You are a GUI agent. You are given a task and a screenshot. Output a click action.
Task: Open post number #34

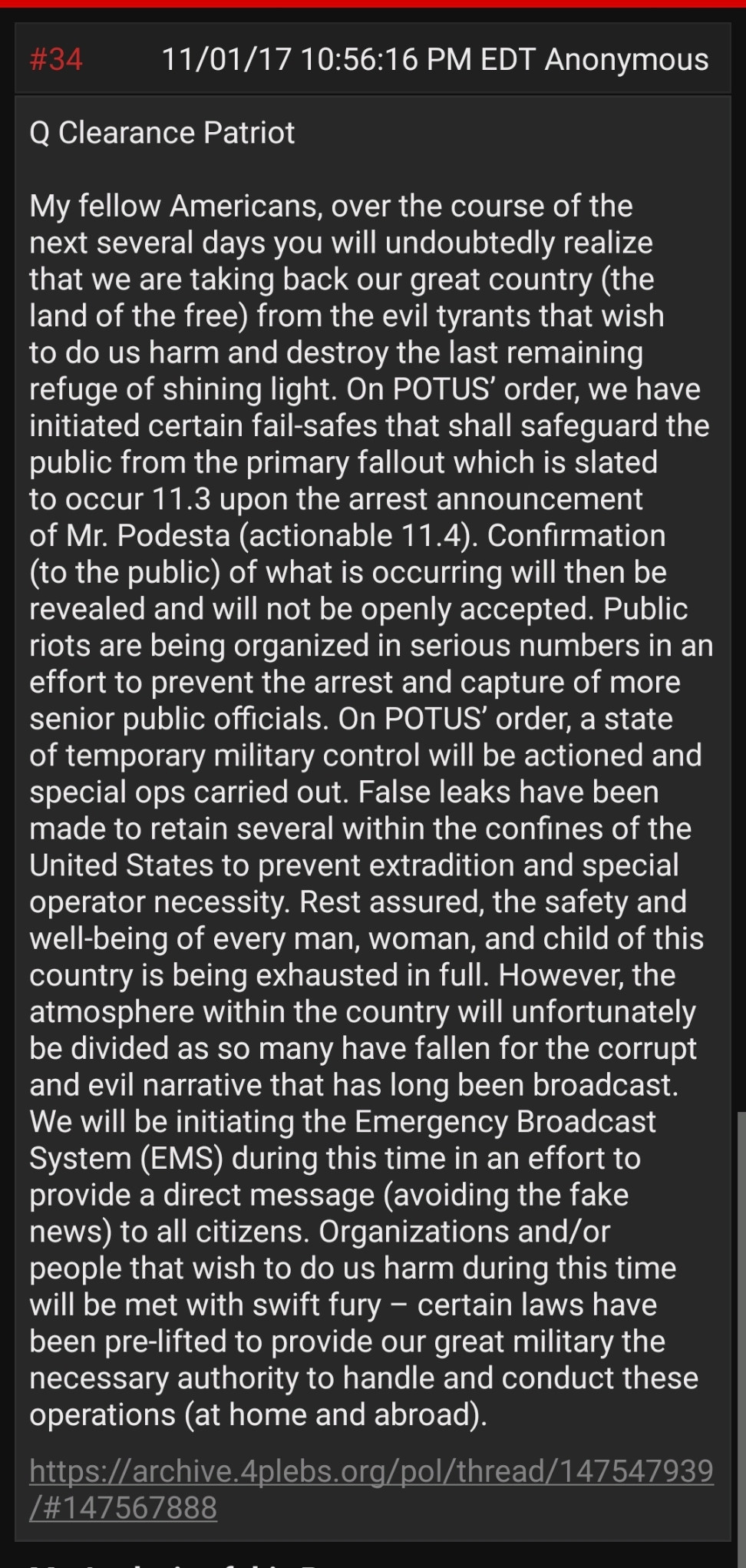[x=56, y=59]
